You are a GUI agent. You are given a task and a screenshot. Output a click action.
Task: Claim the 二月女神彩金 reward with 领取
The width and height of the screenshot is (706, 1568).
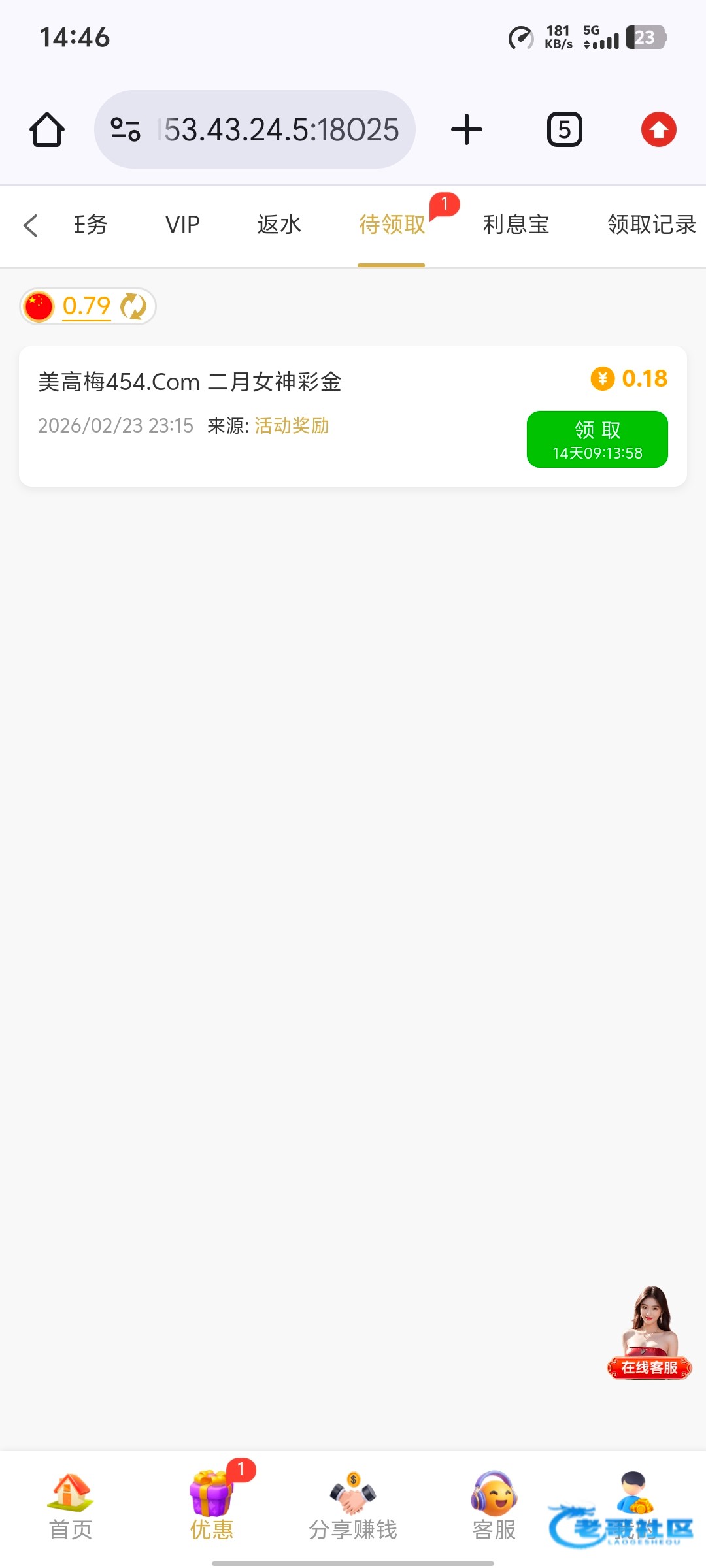(597, 439)
